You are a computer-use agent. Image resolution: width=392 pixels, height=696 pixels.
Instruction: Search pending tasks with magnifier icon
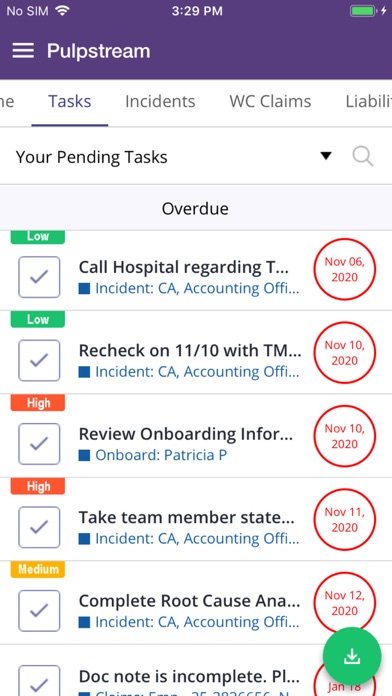click(x=363, y=157)
